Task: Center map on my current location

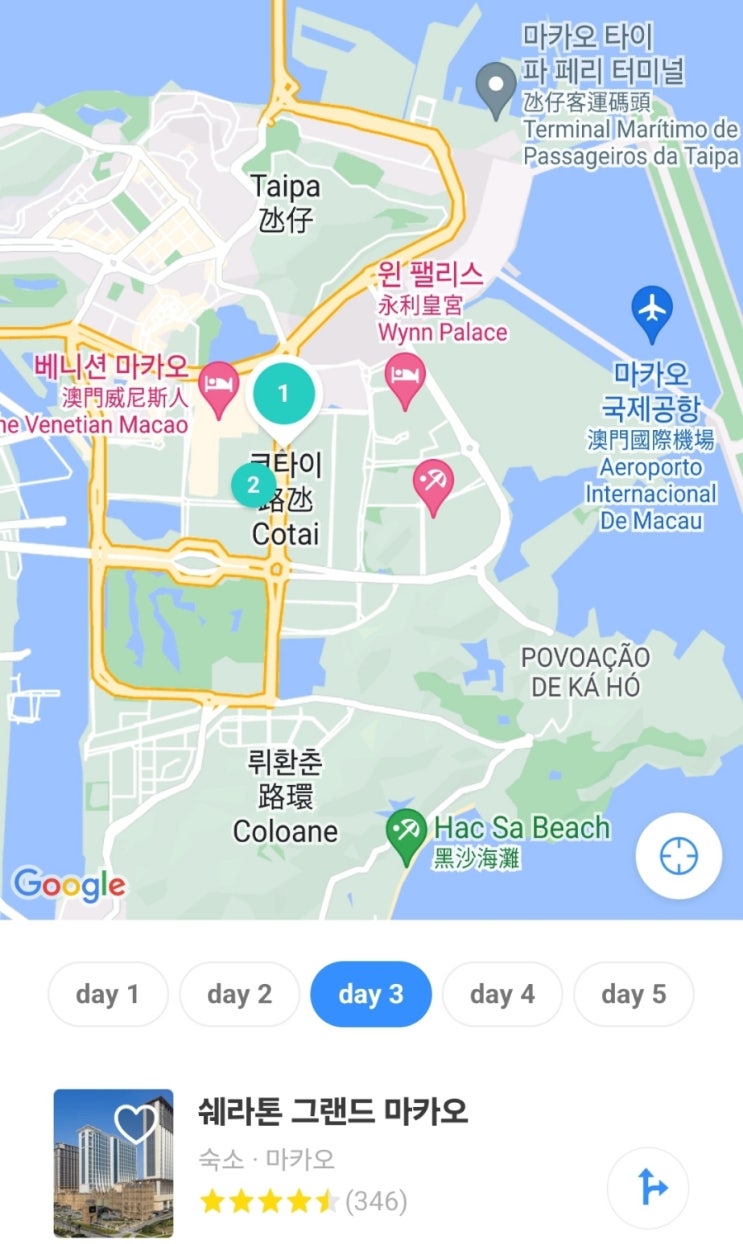Action: coord(679,857)
